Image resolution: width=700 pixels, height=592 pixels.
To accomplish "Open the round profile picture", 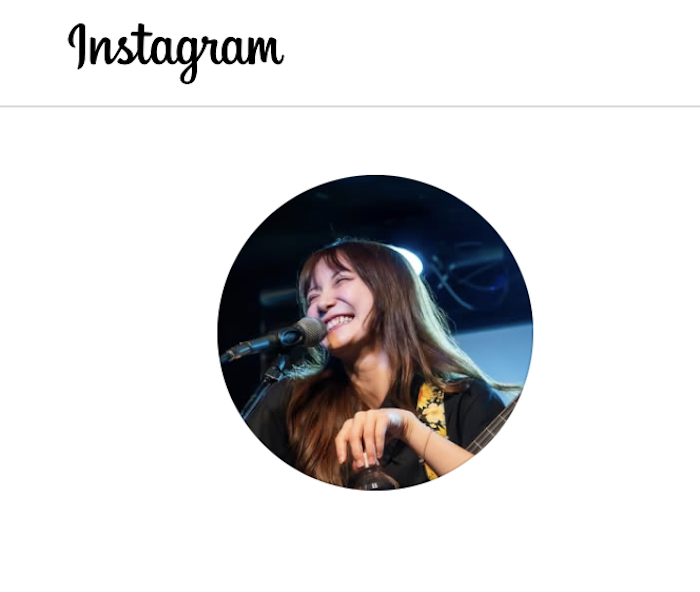I will click(375, 332).
